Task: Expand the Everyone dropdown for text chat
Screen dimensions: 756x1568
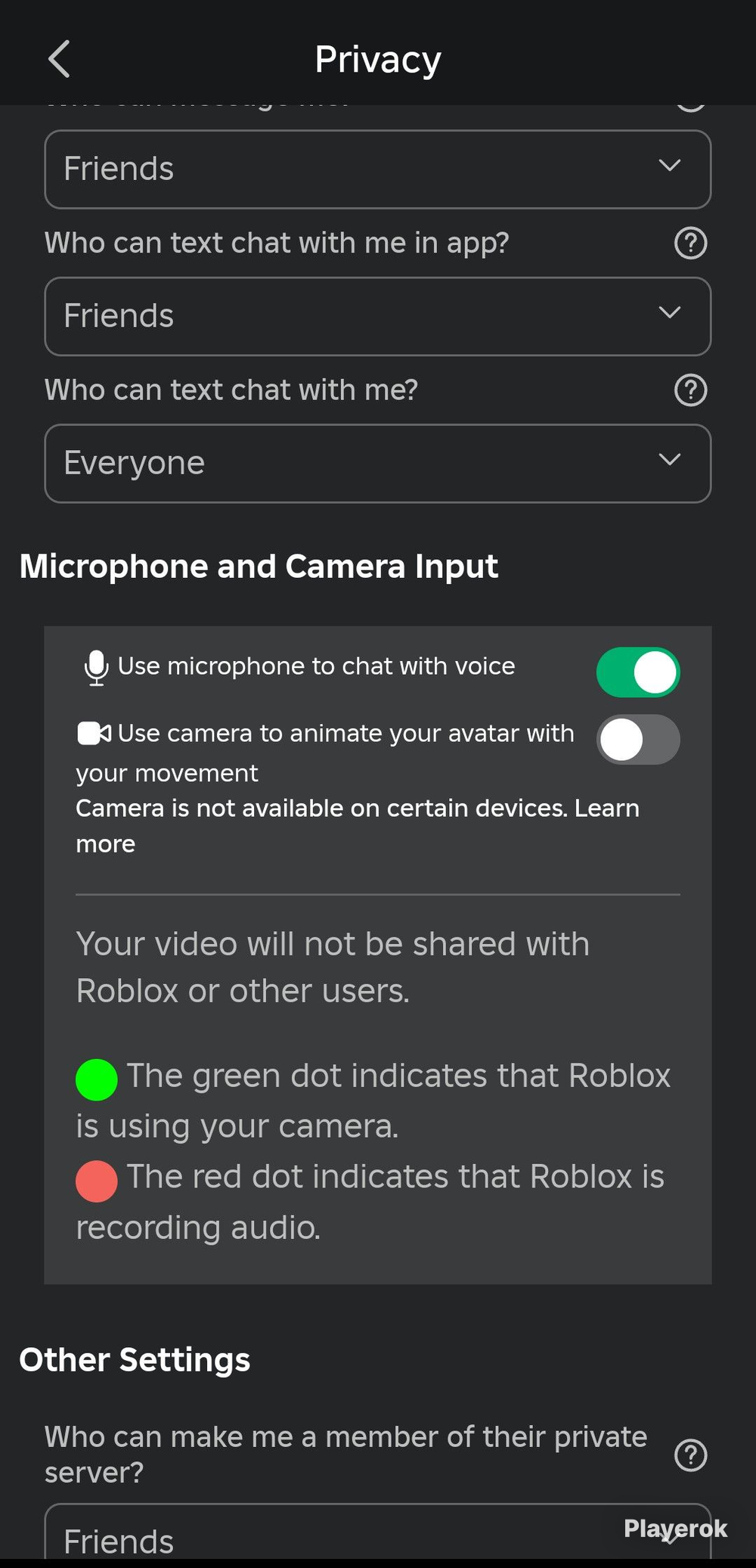Action: (378, 463)
